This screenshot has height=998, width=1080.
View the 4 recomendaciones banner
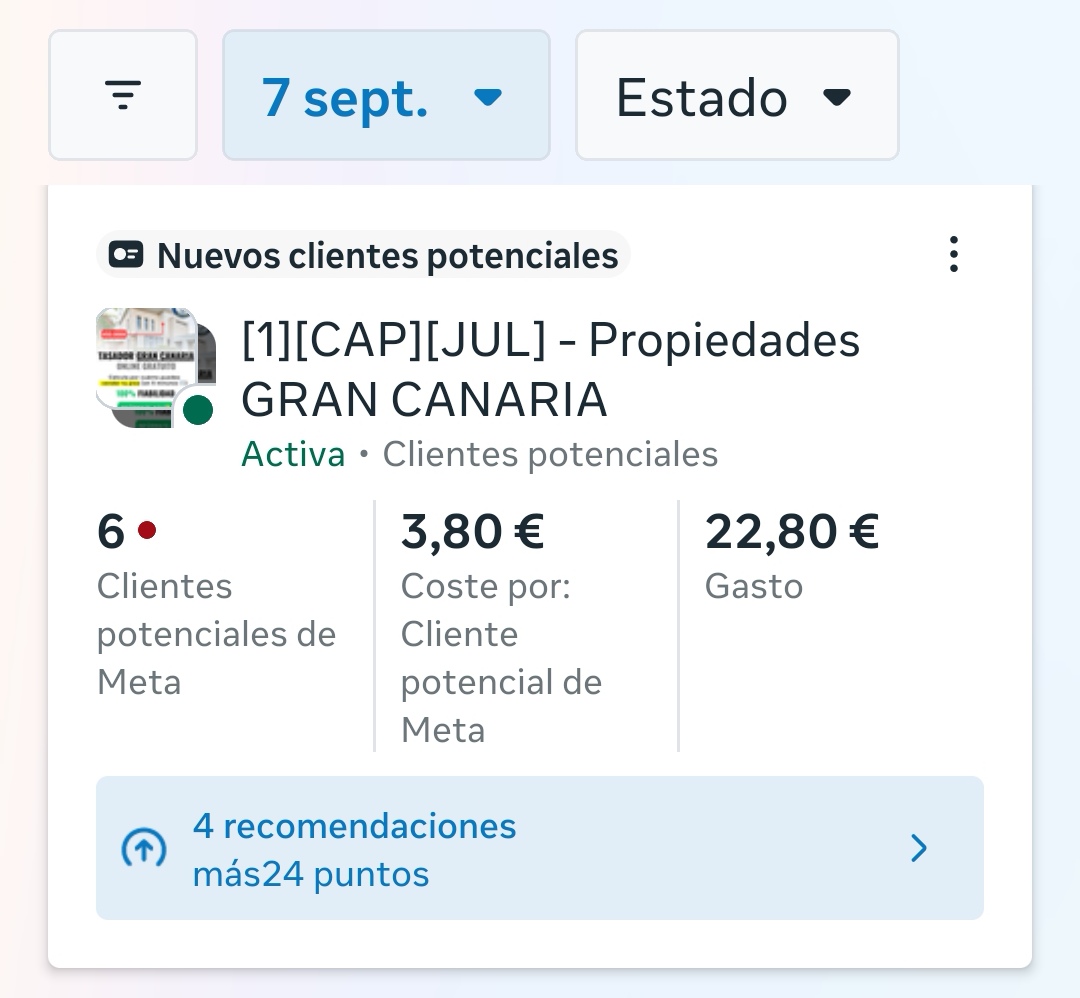pos(539,848)
